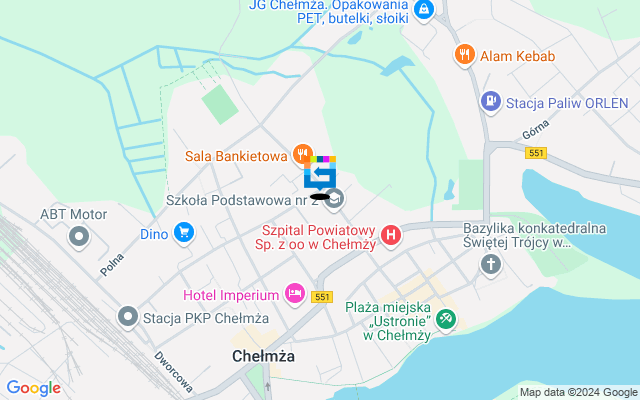Select the blue custom location marker
Screen dimensions: 640x400
pyautogui.click(x=320, y=176)
